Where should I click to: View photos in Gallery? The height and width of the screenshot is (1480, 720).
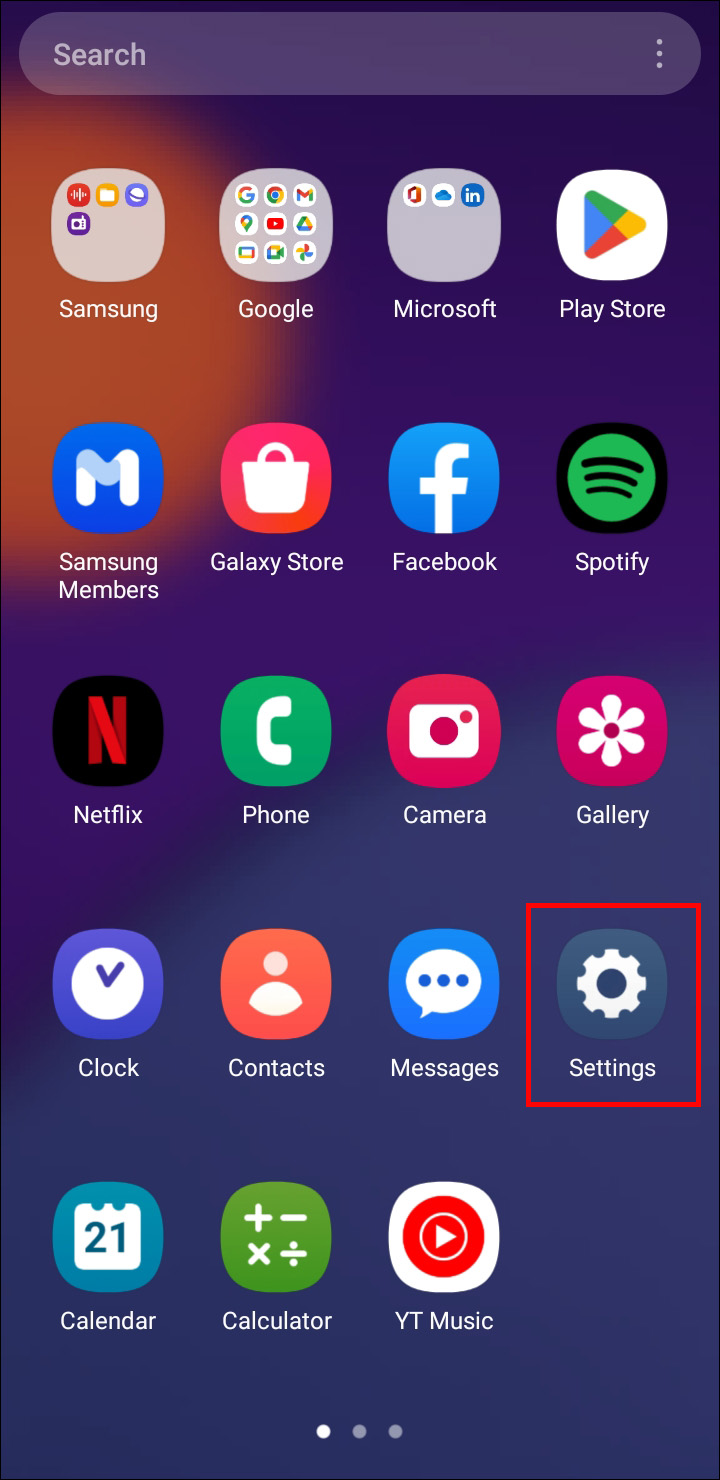(612, 731)
